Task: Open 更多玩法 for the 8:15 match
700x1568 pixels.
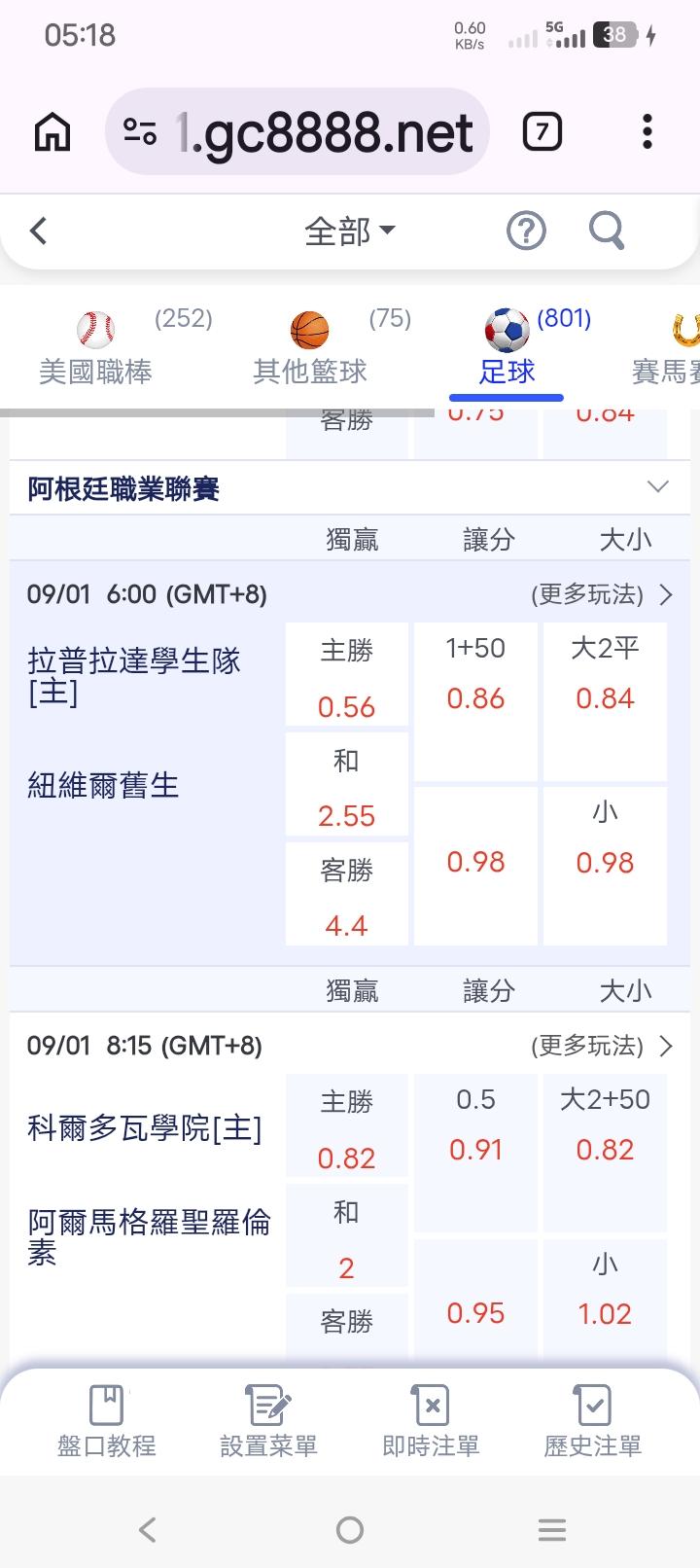Action: tap(602, 1046)
